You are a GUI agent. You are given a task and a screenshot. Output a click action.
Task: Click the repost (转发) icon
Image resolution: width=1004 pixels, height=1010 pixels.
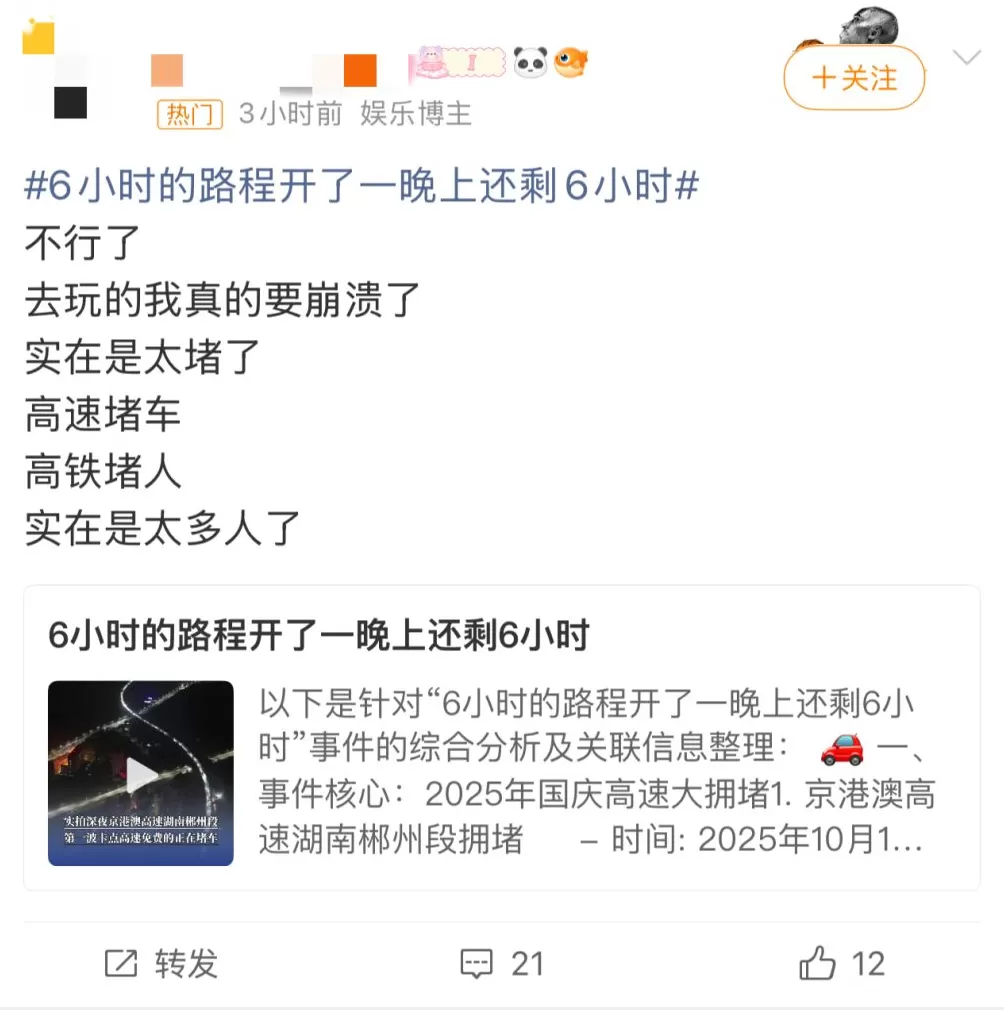(120, 963)
